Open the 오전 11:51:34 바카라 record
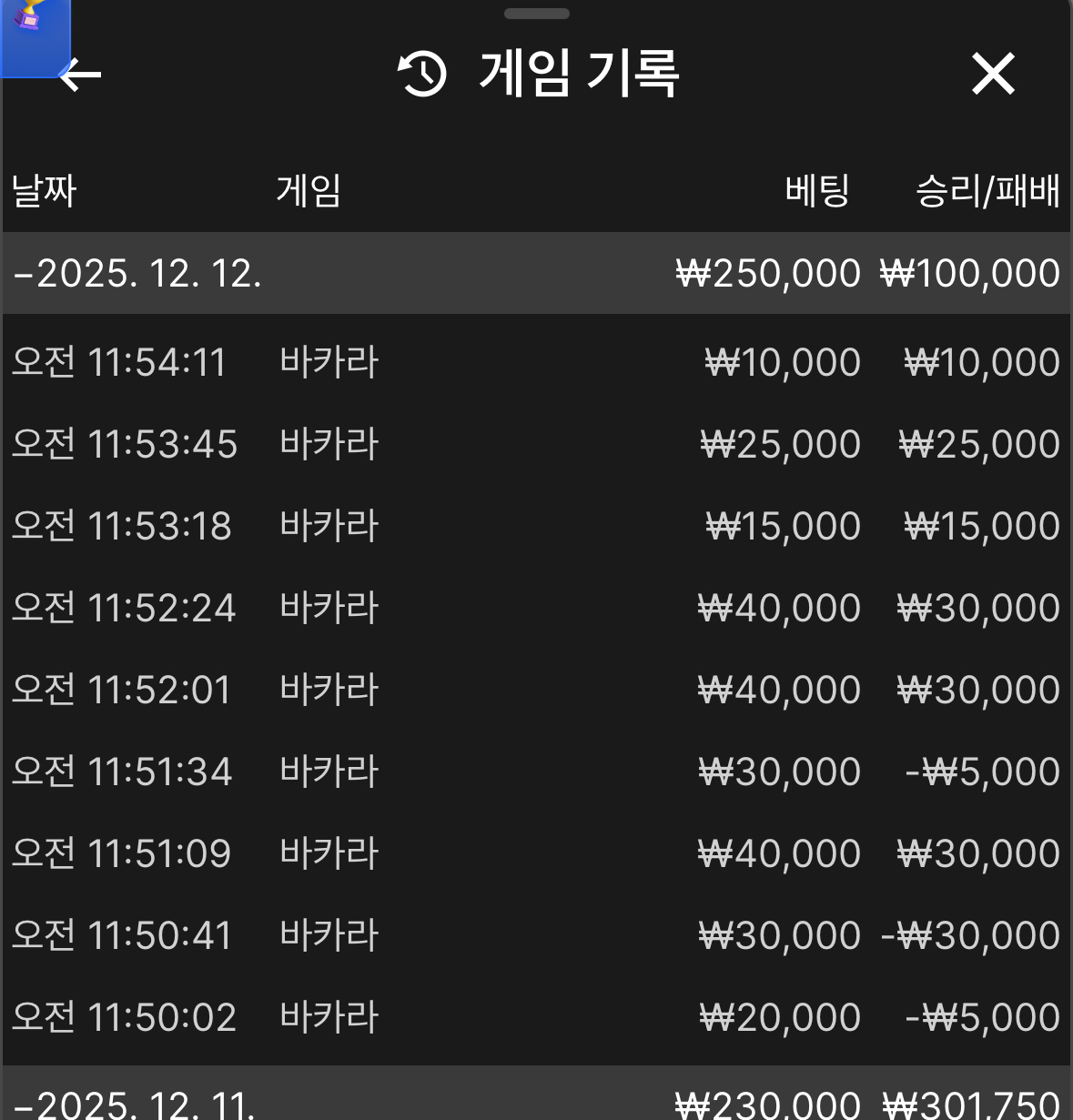This screenshot has width=1073, height=1120. pos(535,772)
